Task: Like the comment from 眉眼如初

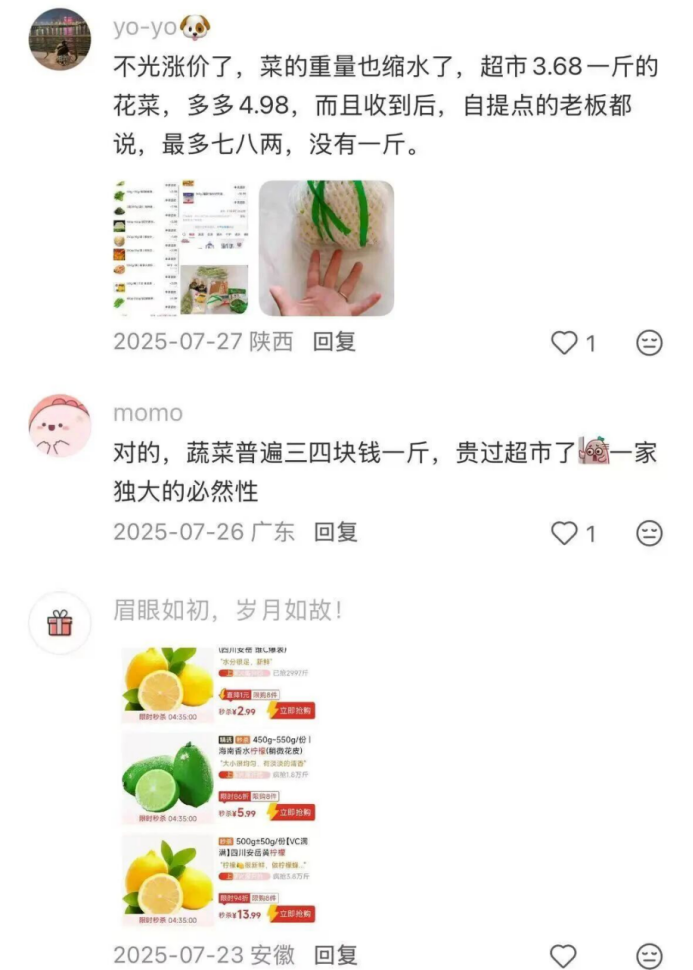Action: click(x=565, y=955)
